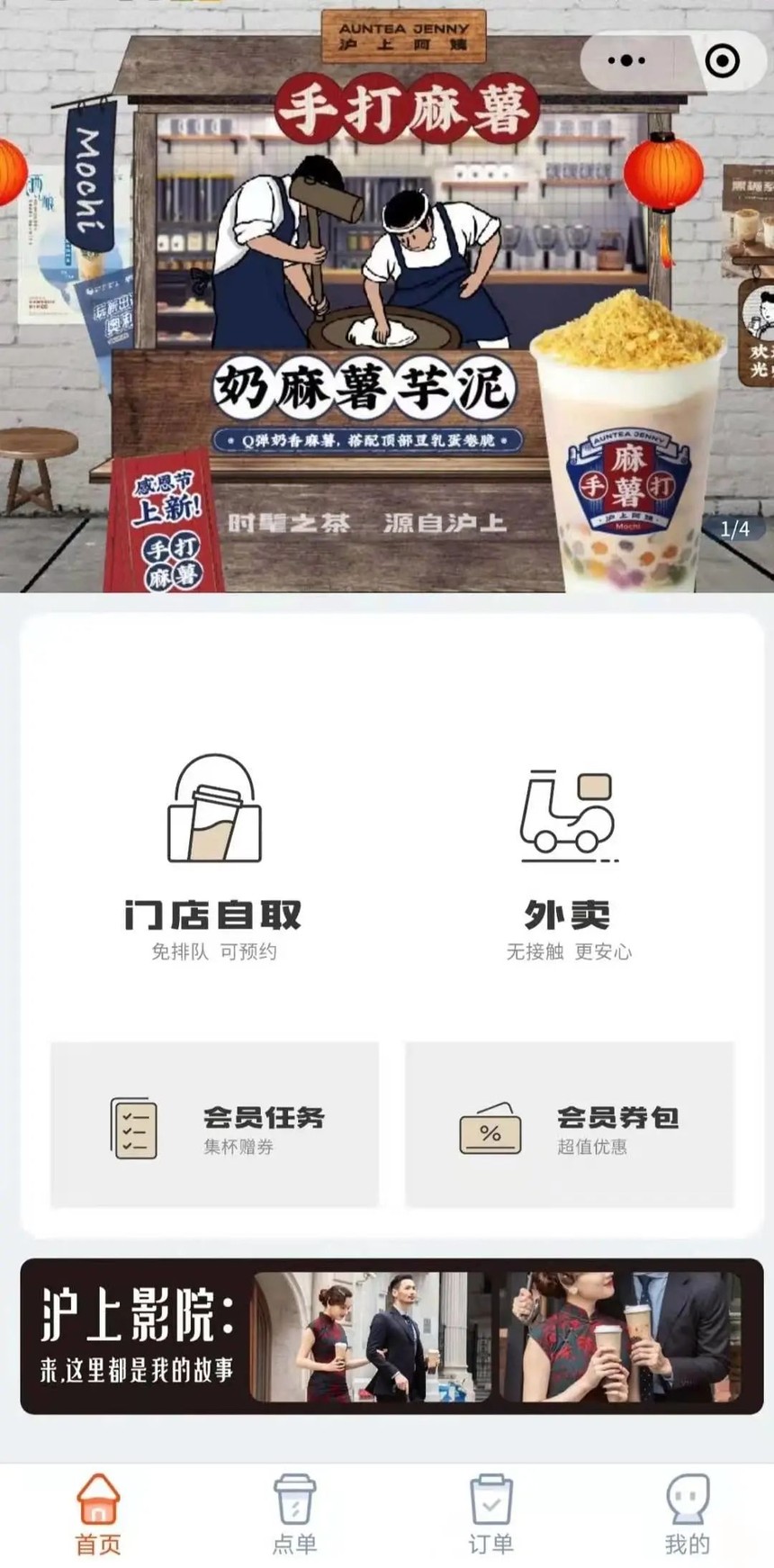Close the mini program via the circle icon

pyautogui.click(x=722, y=61)
